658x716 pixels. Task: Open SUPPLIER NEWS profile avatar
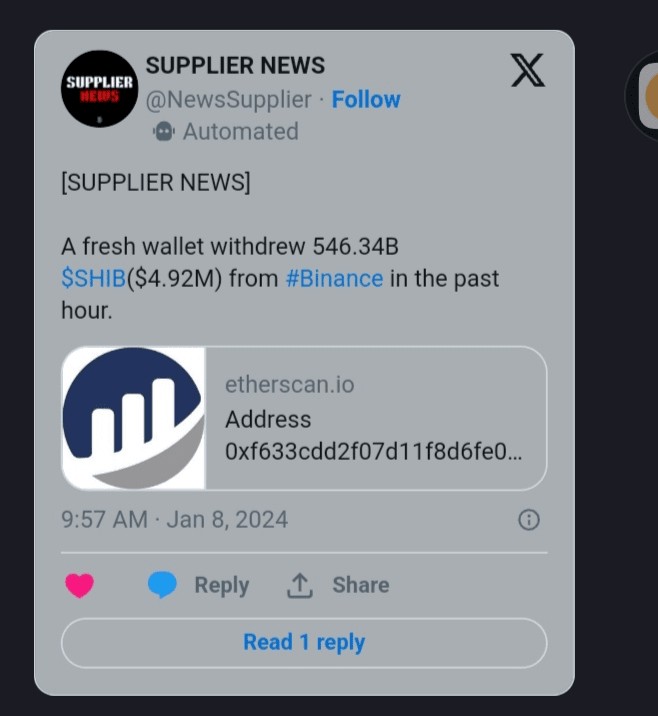coord(99,88)
